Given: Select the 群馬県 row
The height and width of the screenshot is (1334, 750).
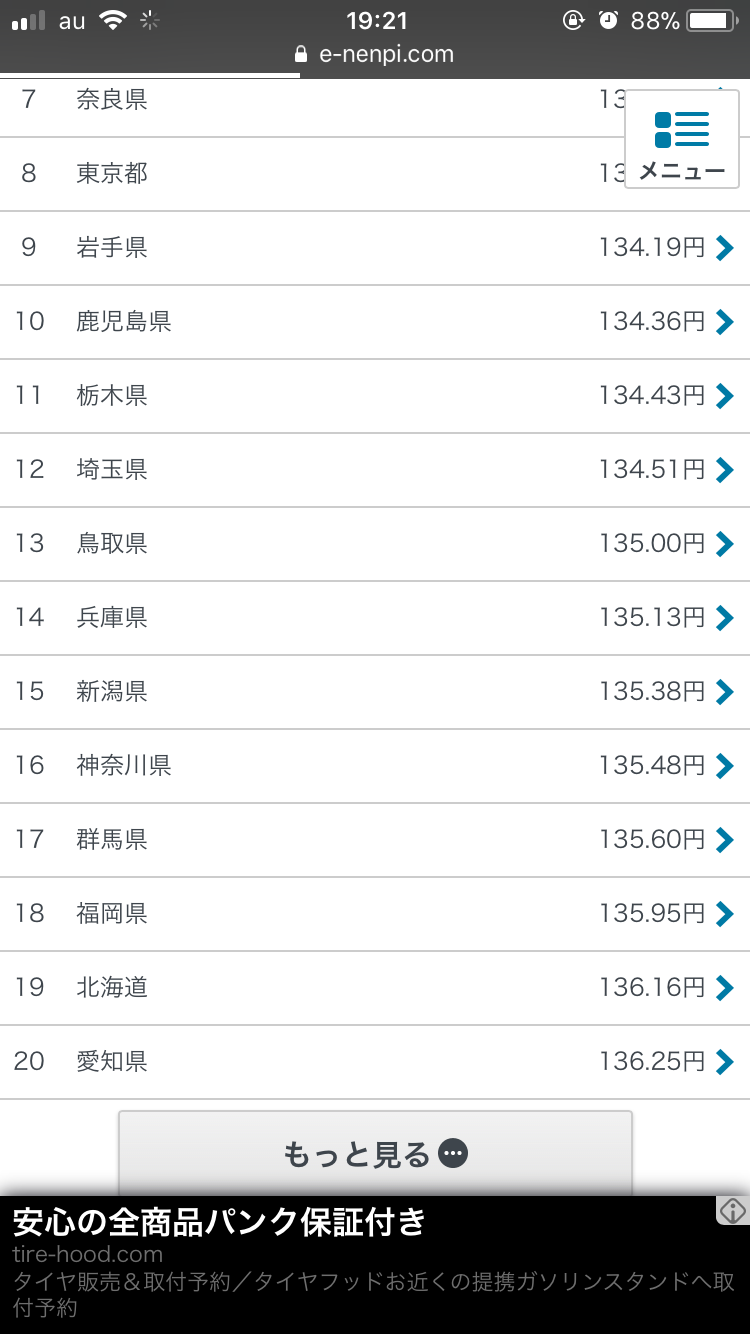Looking at the screenshot, I should pyautogui.click(x=375, y=840).
